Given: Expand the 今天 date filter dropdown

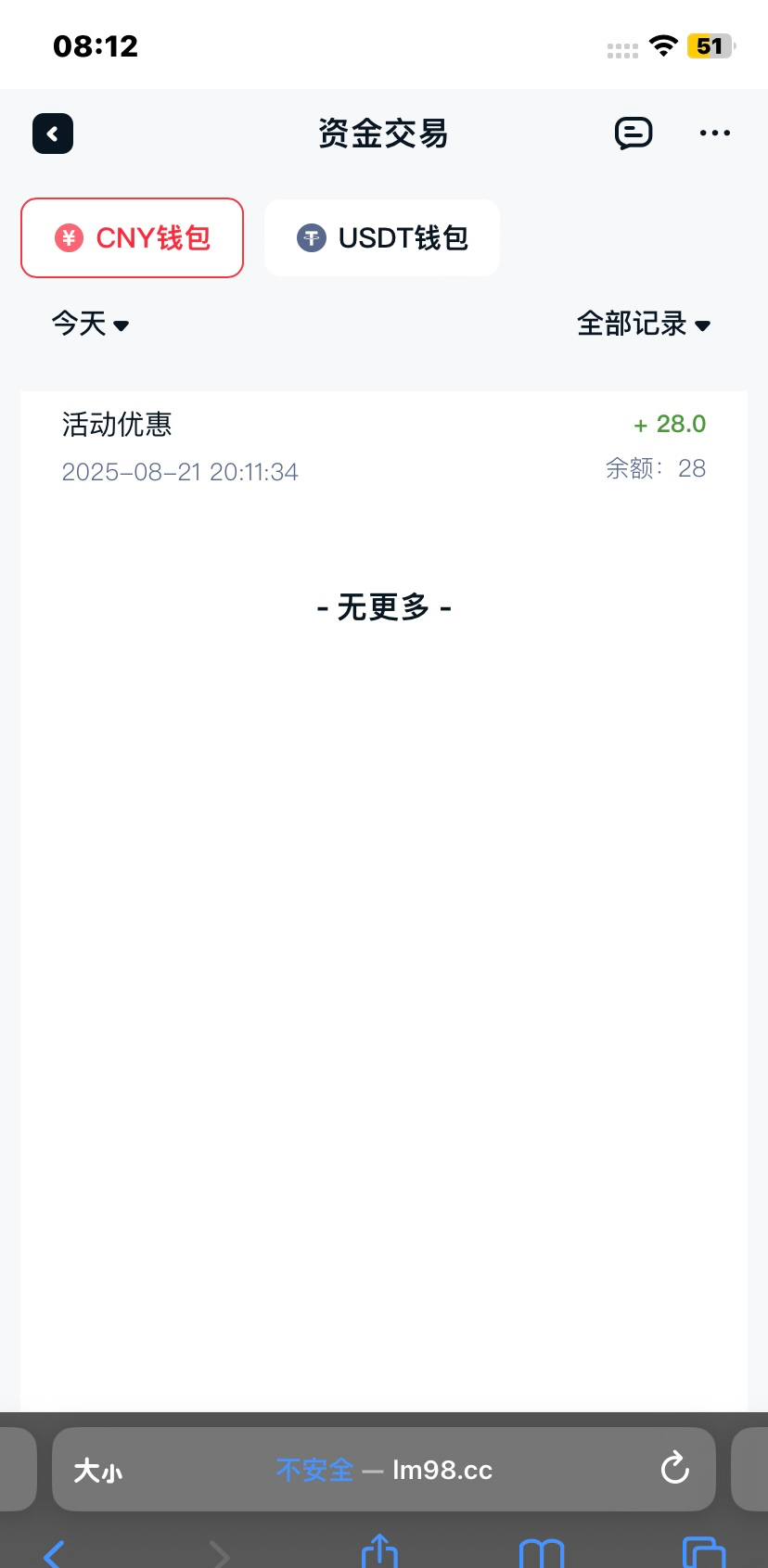Looking at the screenshot, I should pos(90,324).
